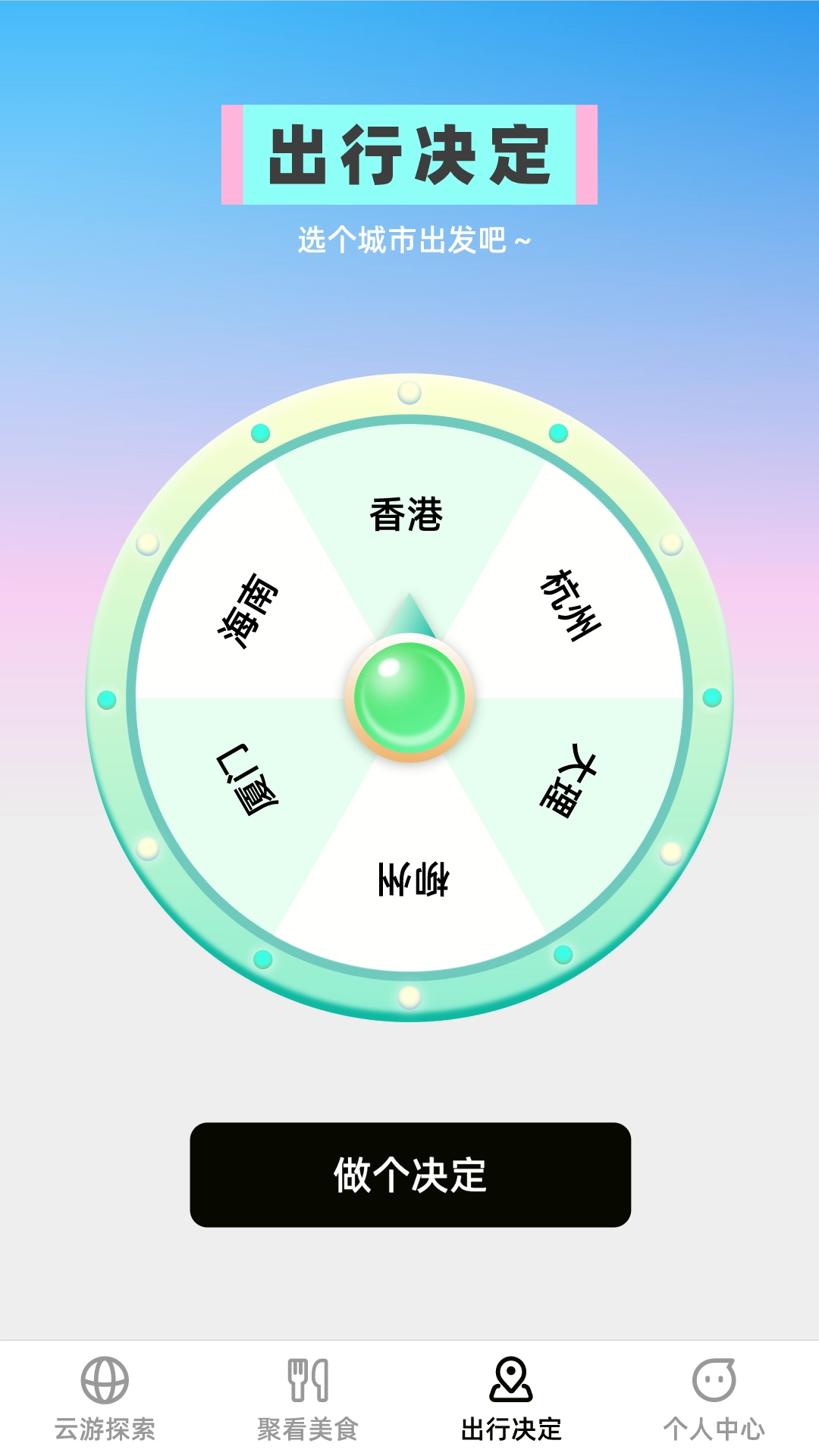This screenshot has width=819, height=1456.
Task: Tap the green button at the wheel center
Action: coord(409,698)
